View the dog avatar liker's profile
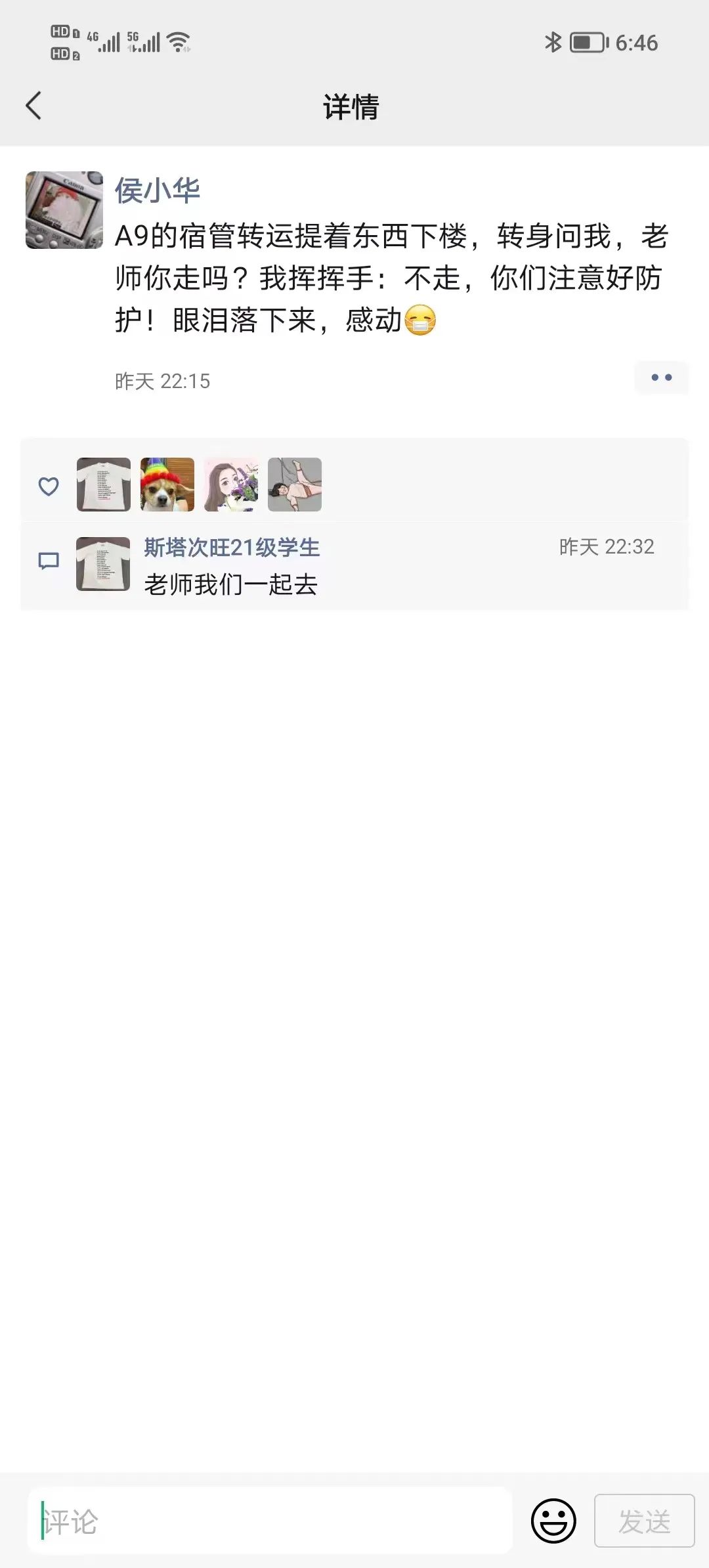This screenshot has width=709, height=1568. pyautogui.click(x=167, y=485)
